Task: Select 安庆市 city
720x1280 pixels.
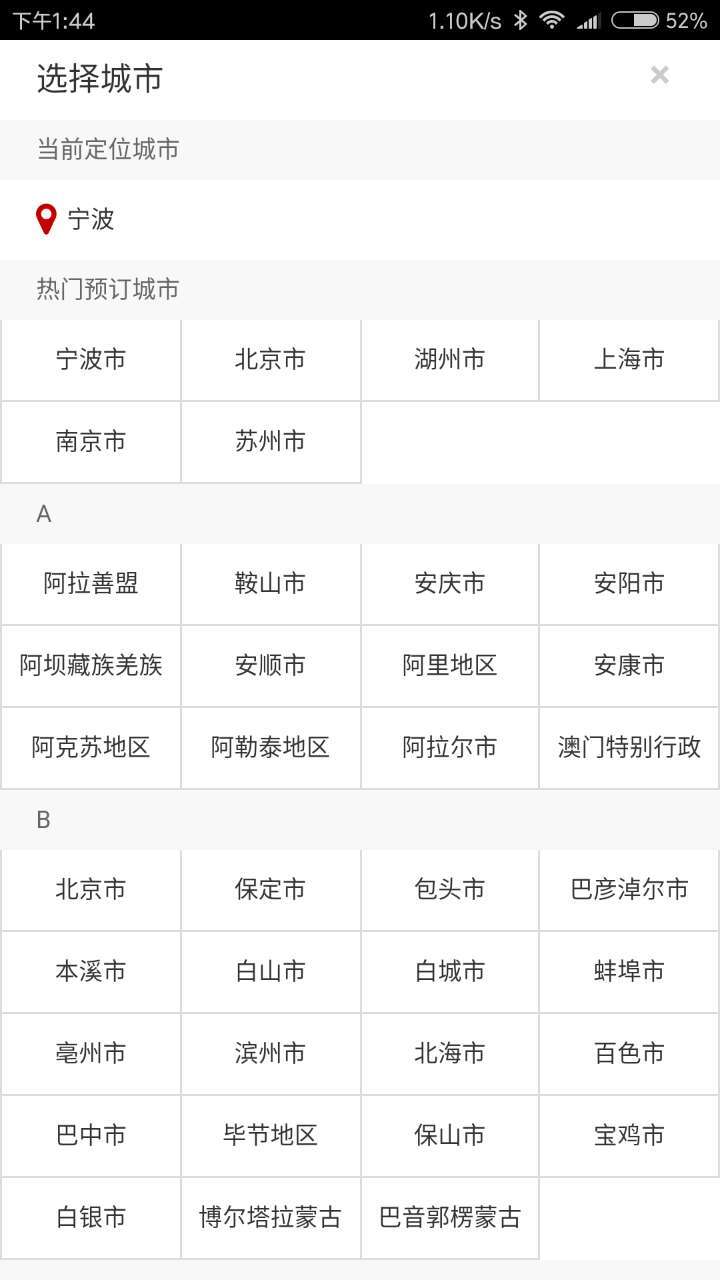Action: click(450, 584)
